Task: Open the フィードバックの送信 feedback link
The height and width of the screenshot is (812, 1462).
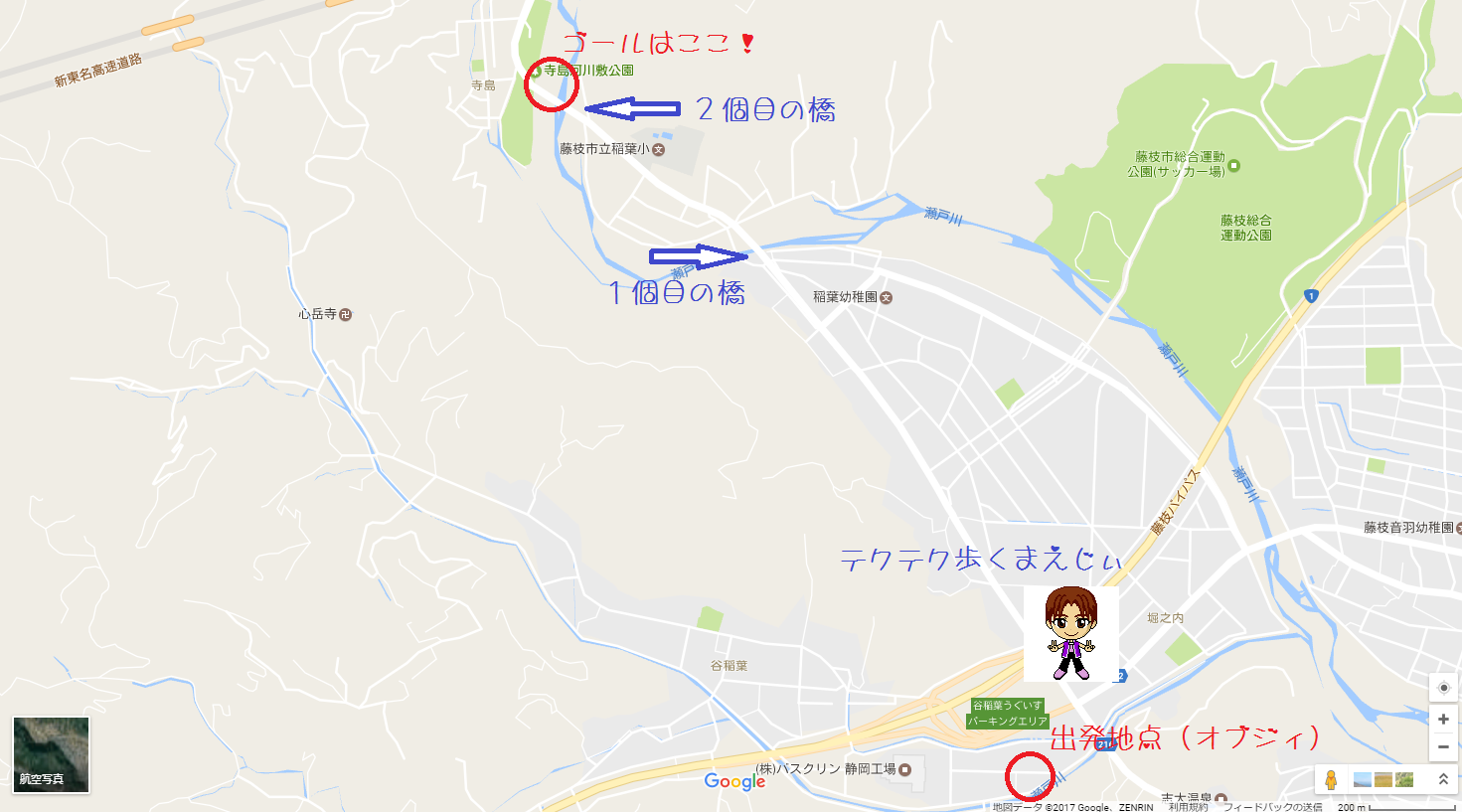Action: [x=1272, y=807]
